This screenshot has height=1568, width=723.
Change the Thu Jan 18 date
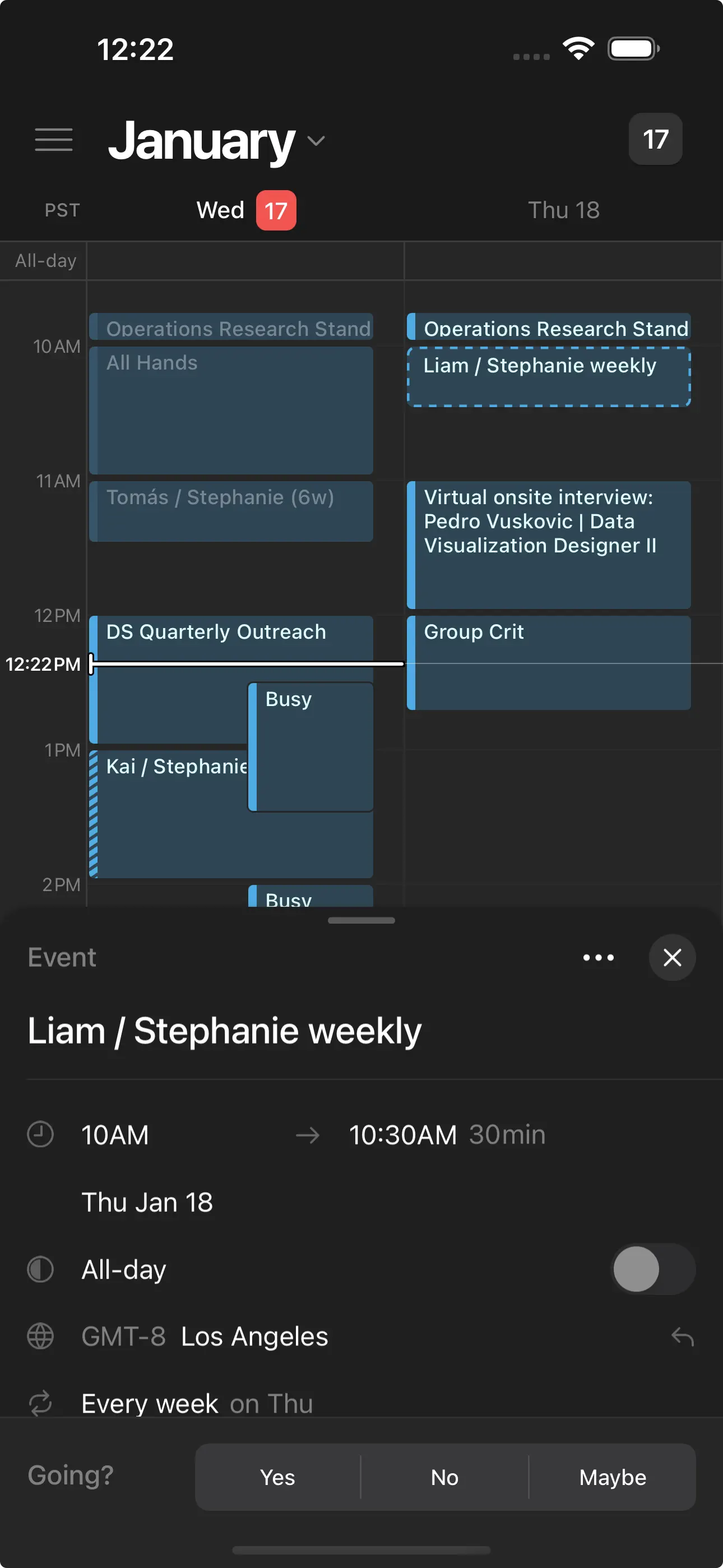pos(147,1202)
